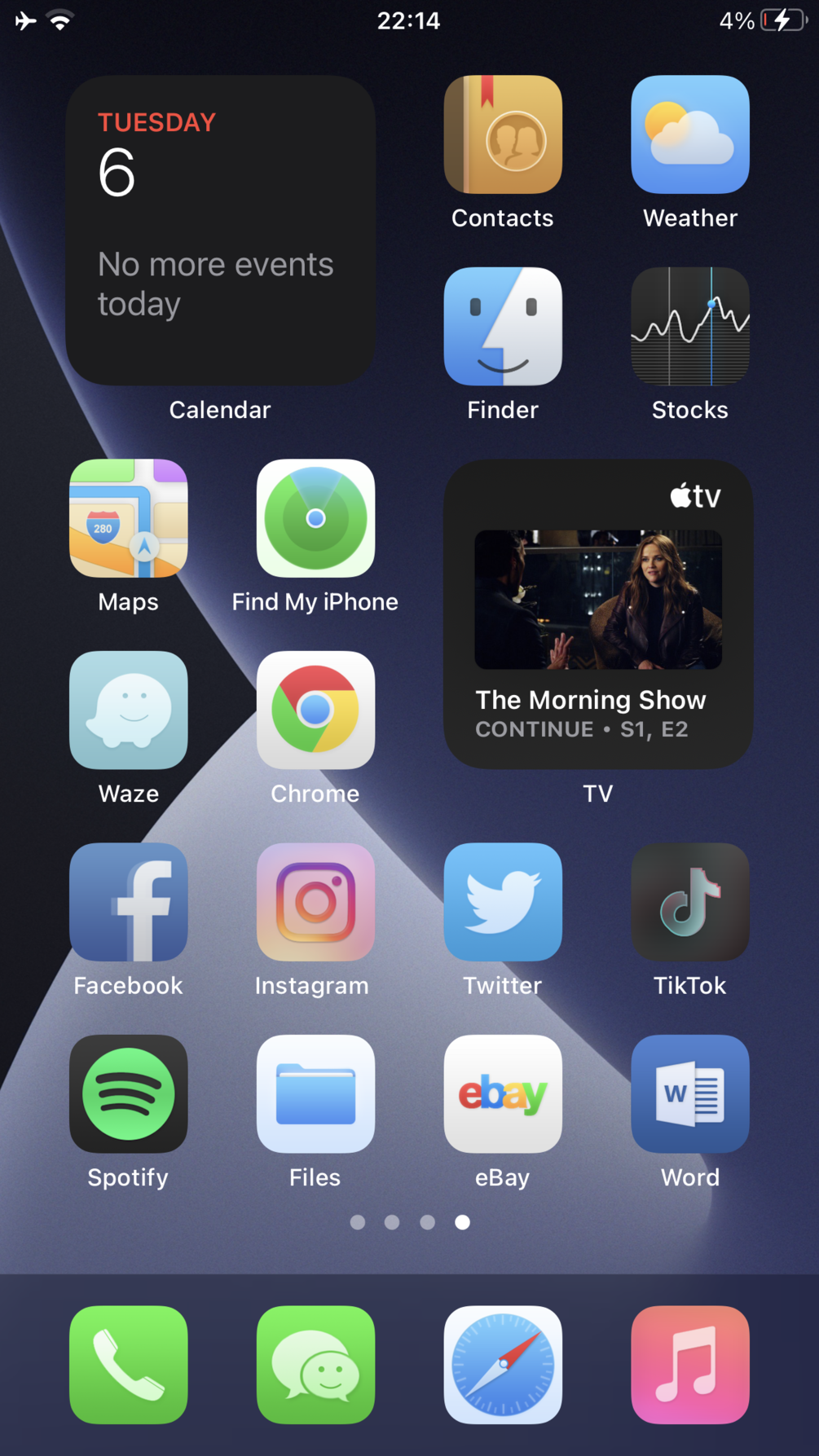The height and width of the screenshot is (1456, 819).
Task: Open Maps
Action: (129, 518)
